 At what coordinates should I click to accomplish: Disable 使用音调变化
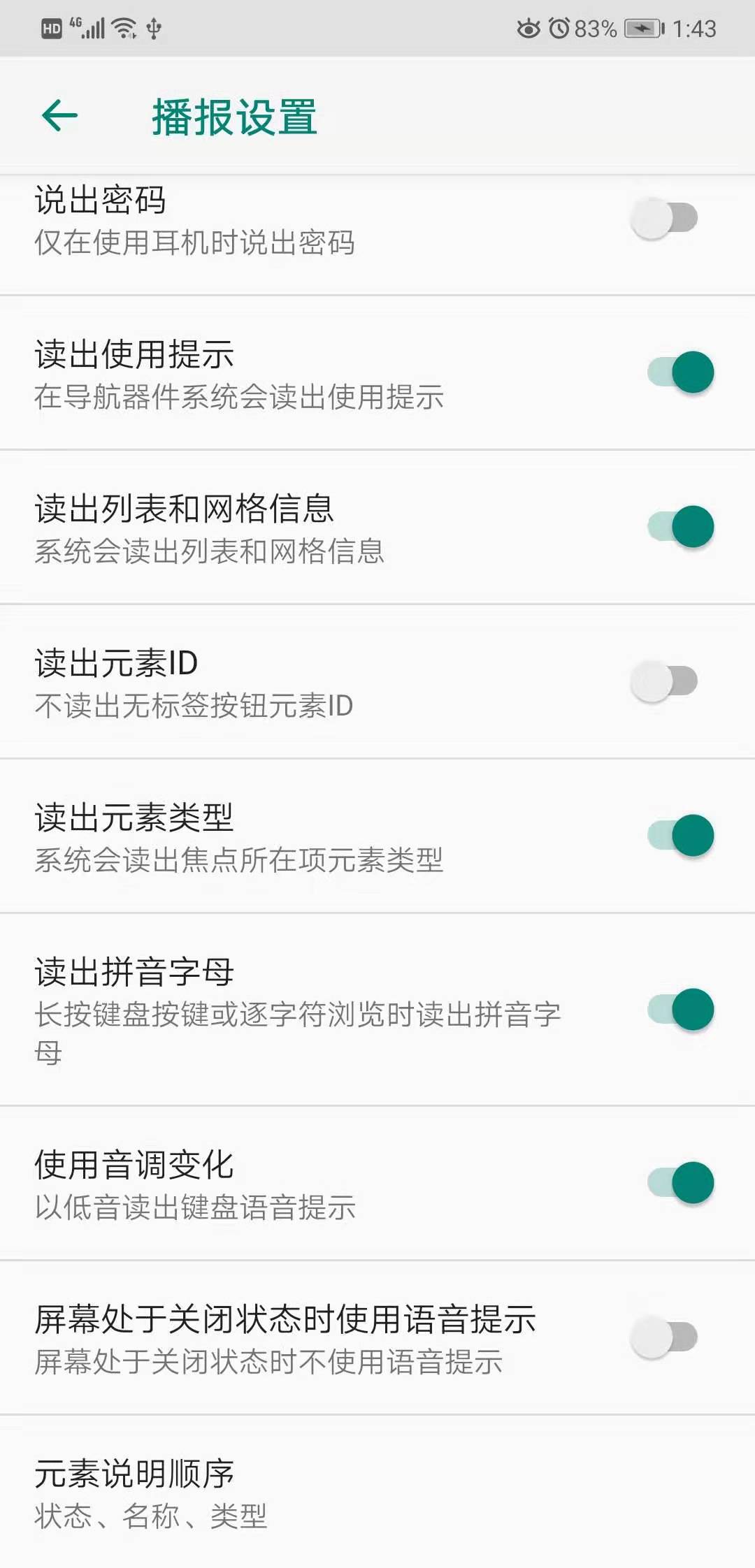click(679, 1183)
